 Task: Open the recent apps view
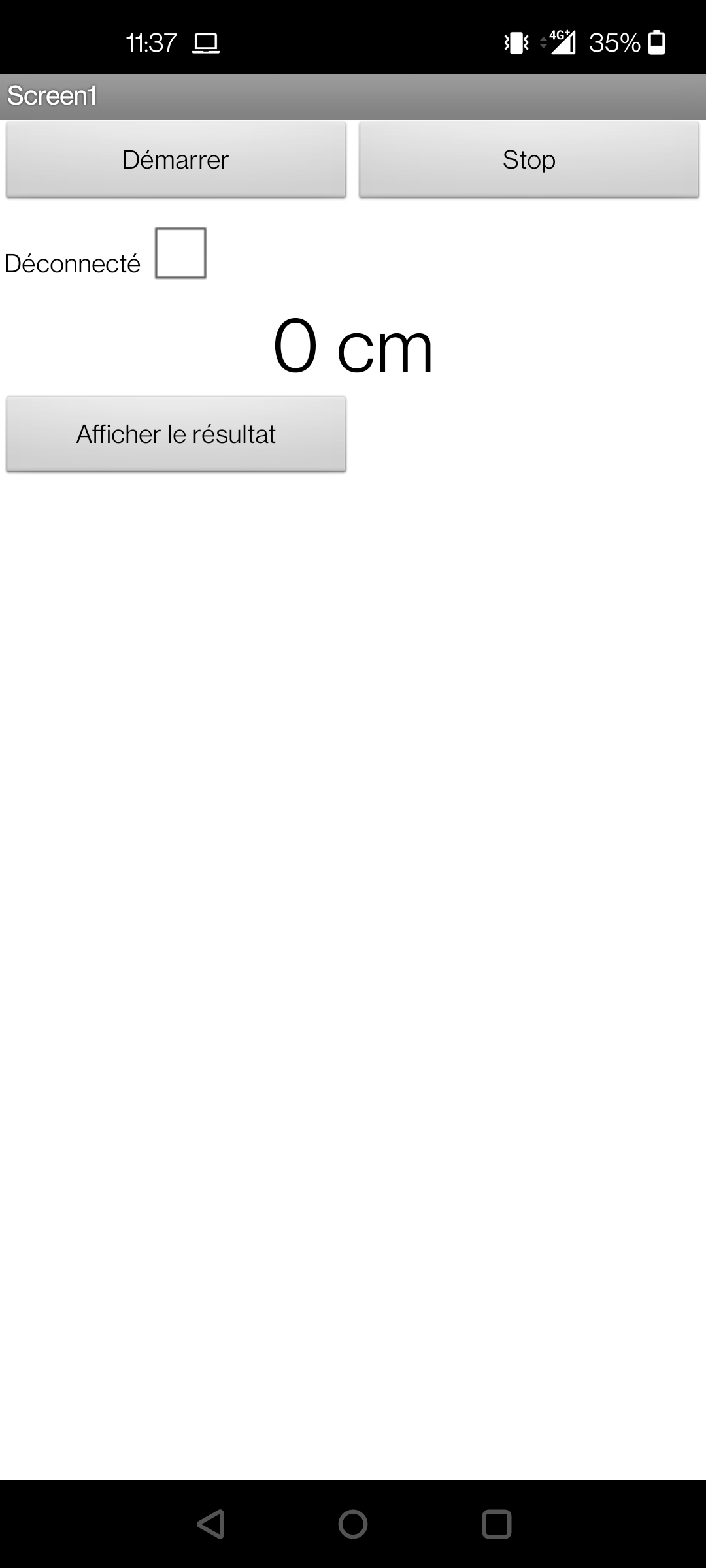(496, 1524)
